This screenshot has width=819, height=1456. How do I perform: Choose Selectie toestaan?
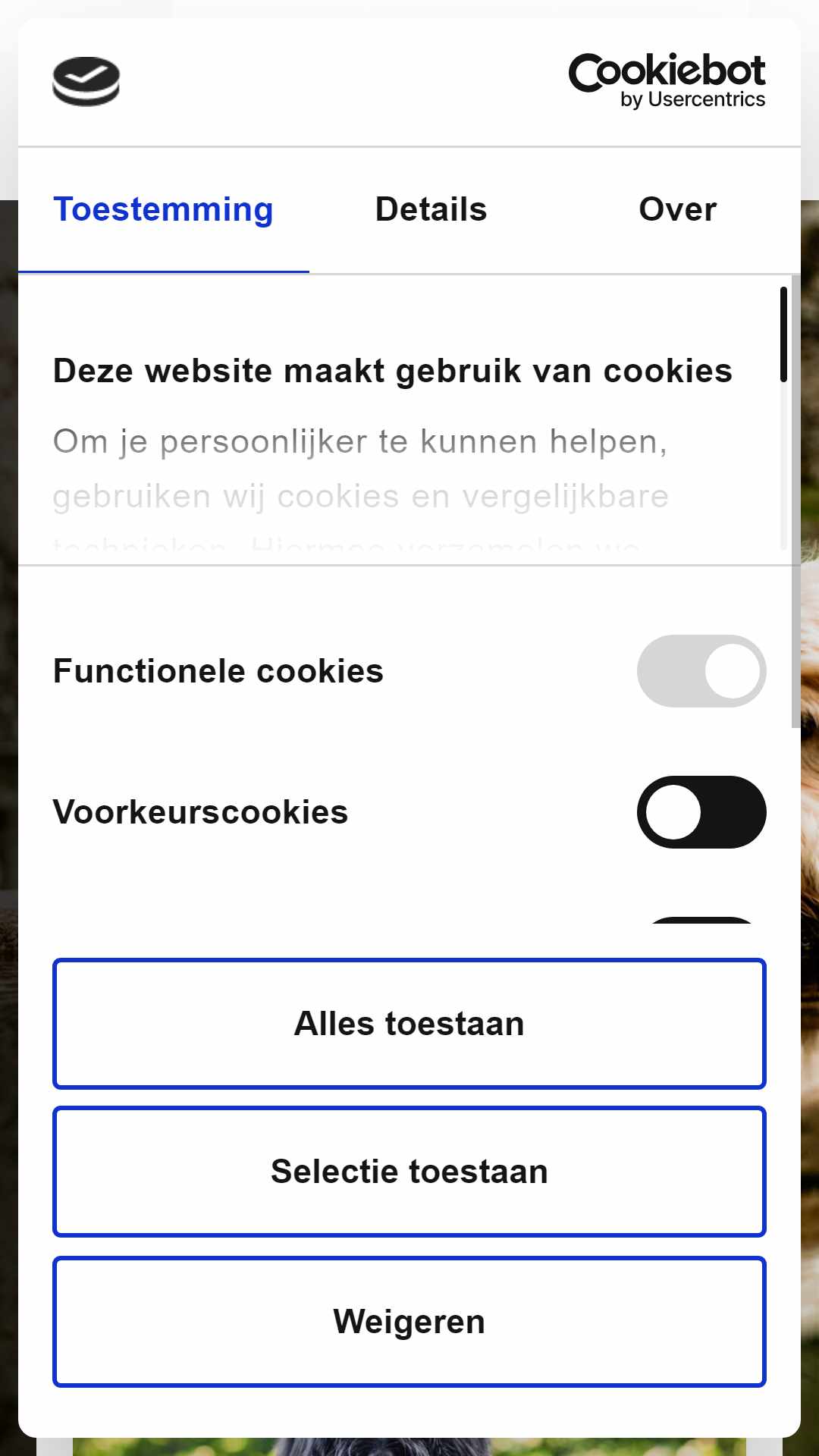point(409,1172)
